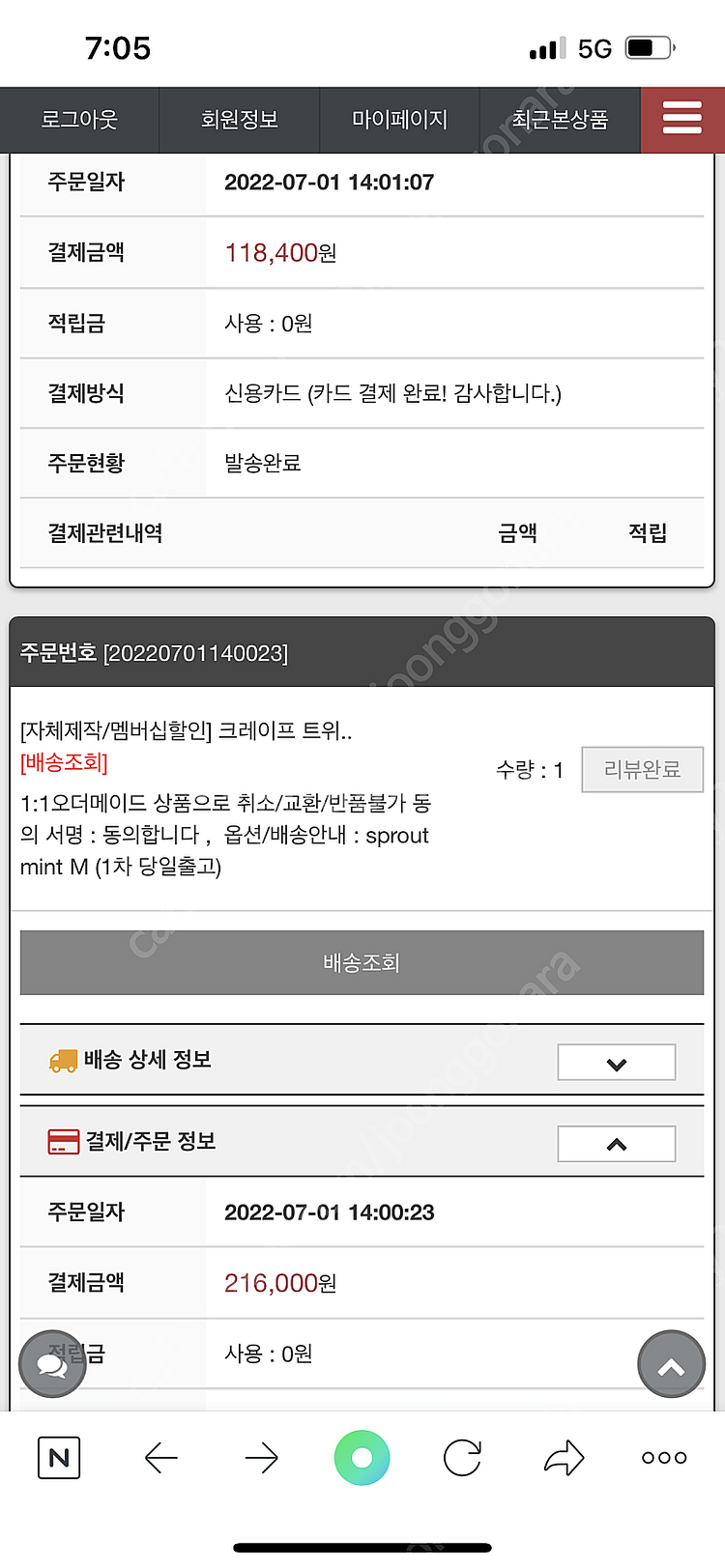Image resolution: width=725 pixels, height=1568 pixels.
Task: Open the chat bubble floating button
Action: pos(52,1363)
